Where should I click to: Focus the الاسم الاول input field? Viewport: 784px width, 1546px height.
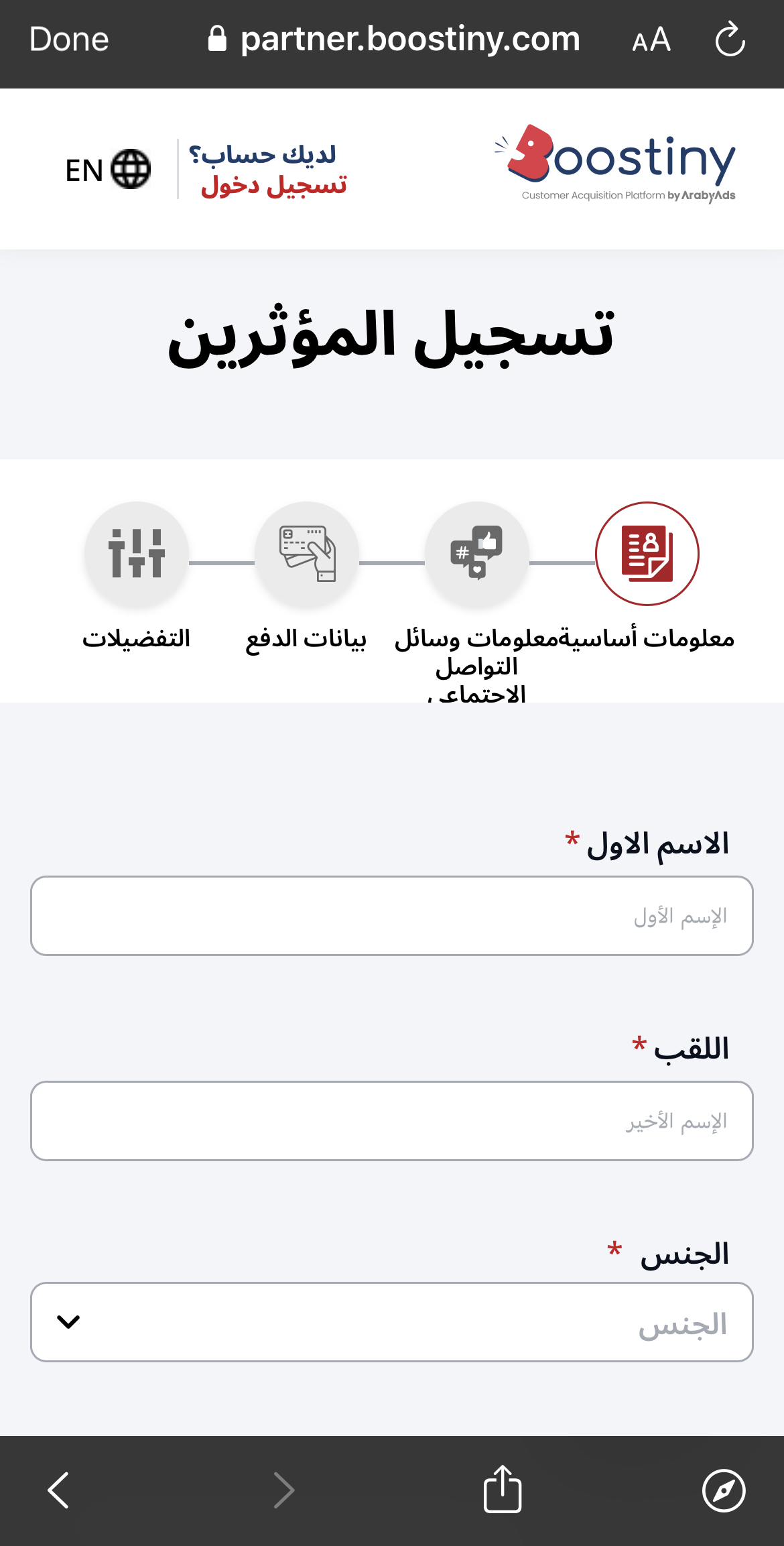click(392, 916)
